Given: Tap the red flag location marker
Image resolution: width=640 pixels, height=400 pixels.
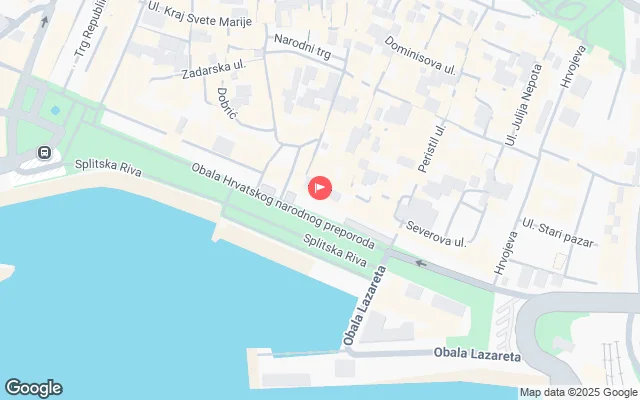Looking at the screenshot, I should [x=320, y=187].
